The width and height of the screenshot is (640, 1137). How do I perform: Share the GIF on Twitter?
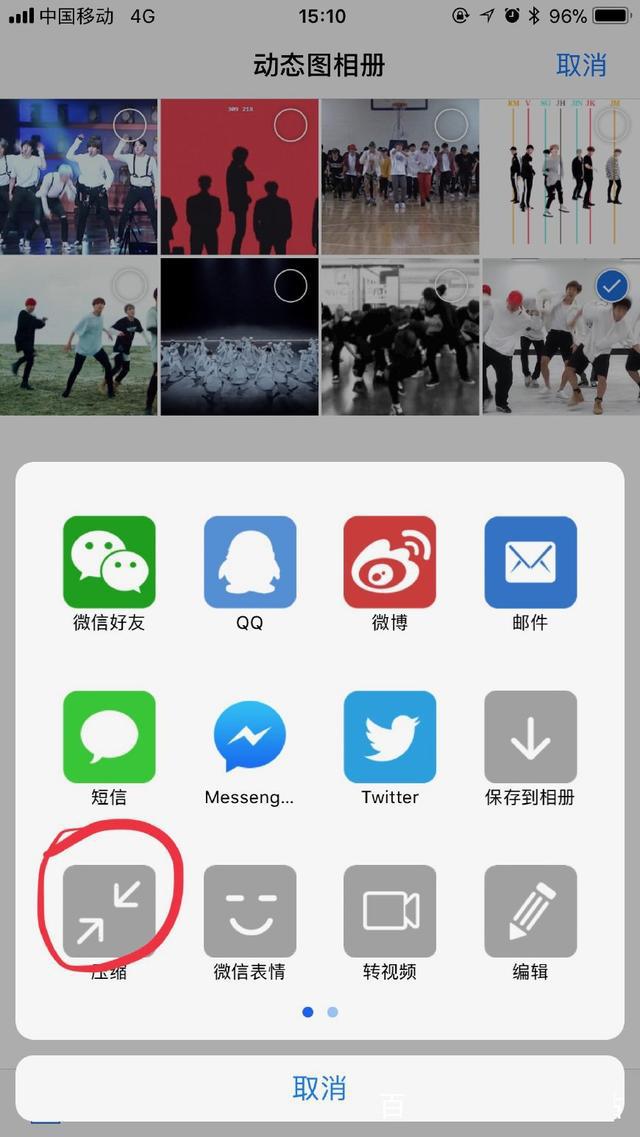[x=390, y=737]
